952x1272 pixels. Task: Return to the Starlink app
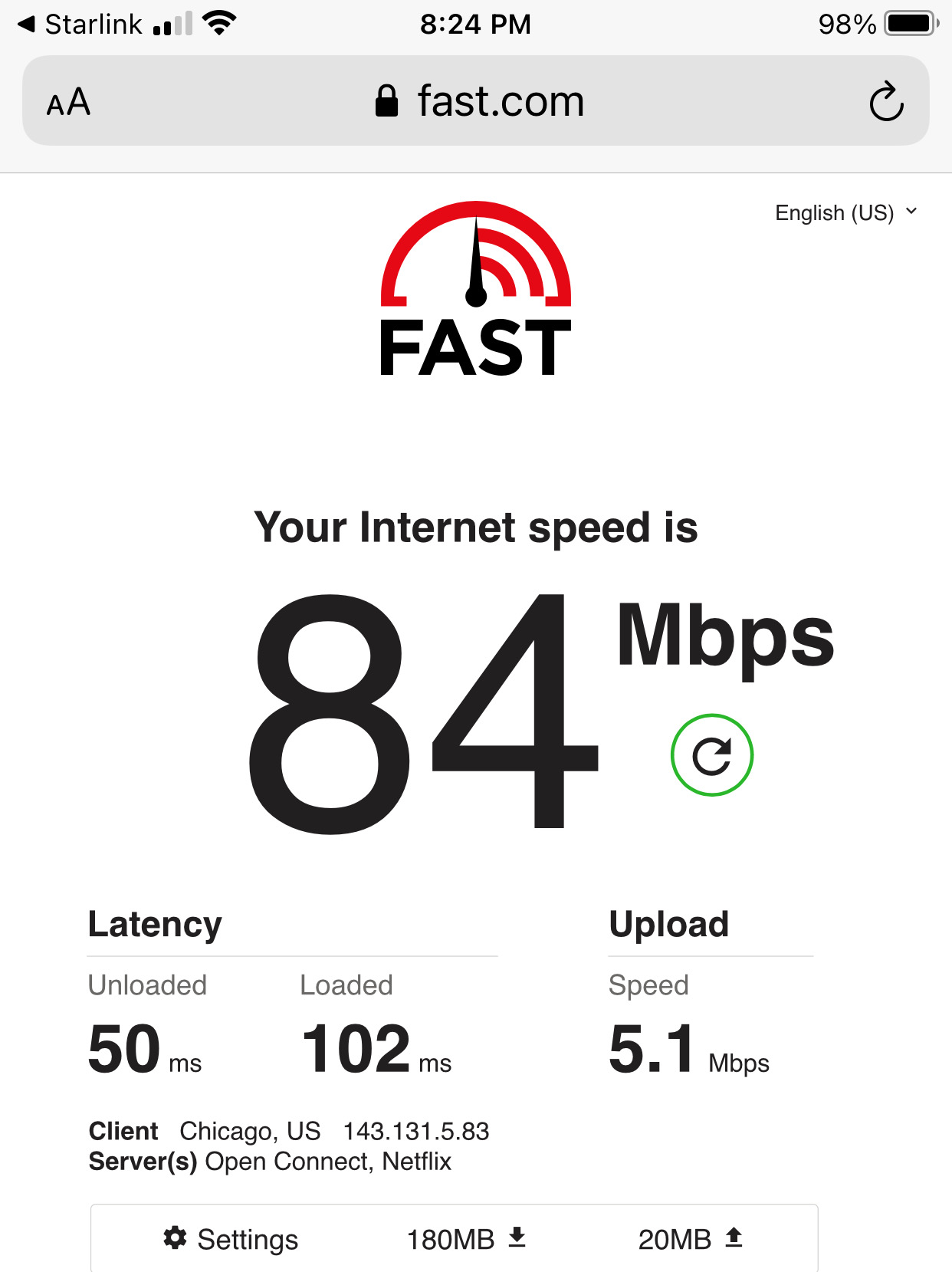(x=80, y=25)
